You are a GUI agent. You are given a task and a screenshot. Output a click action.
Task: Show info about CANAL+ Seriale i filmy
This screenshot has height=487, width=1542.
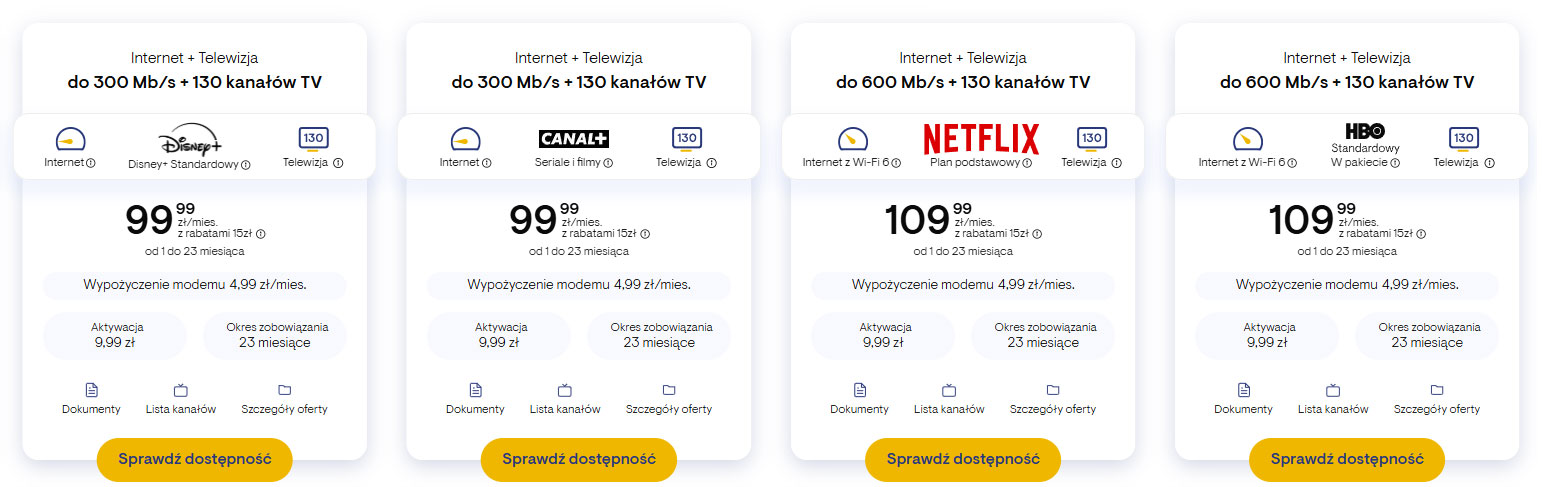tap(608, 163)
